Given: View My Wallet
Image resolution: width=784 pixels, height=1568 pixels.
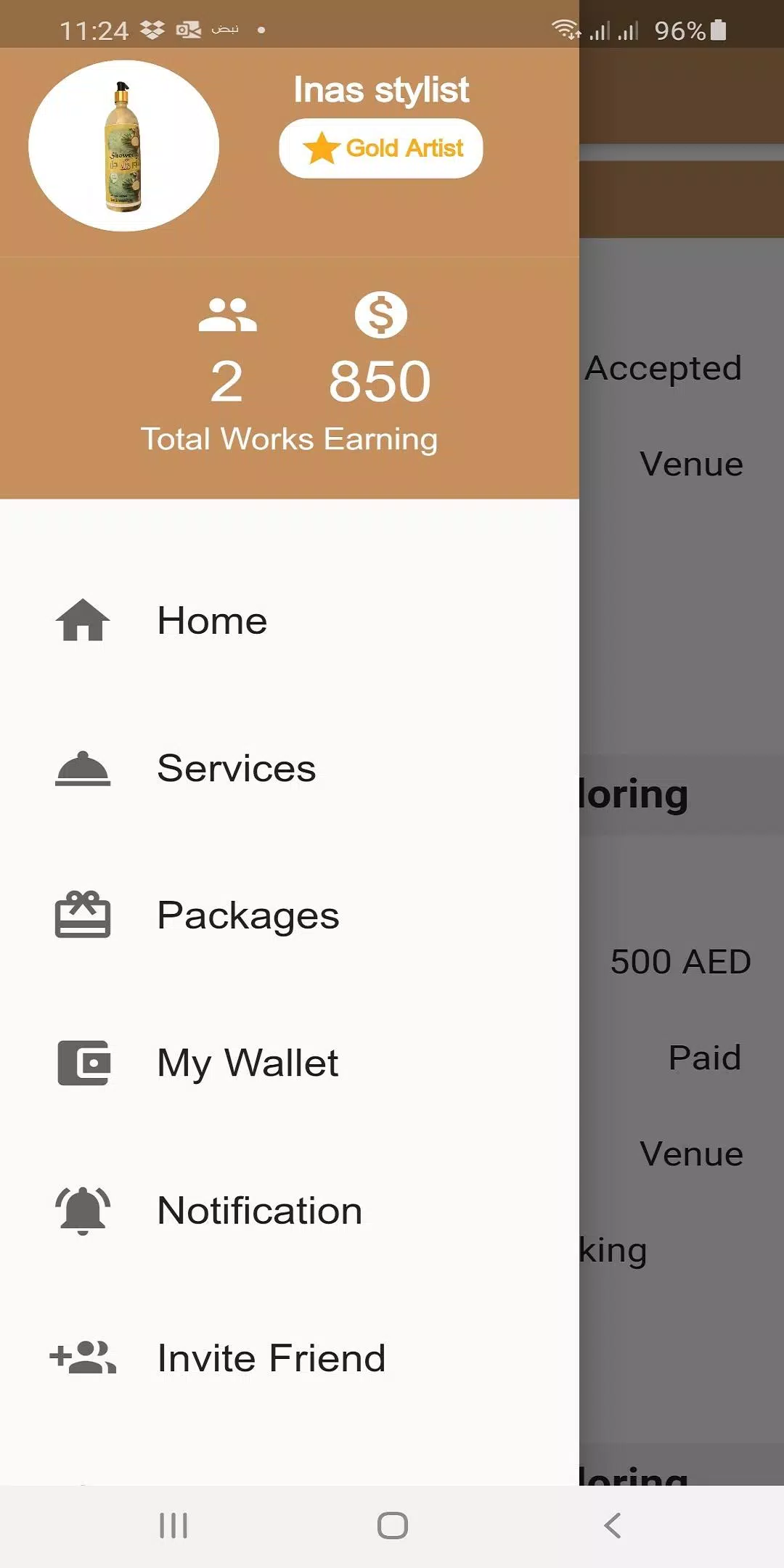Looking at the screenshot, I should (248, 1063).
